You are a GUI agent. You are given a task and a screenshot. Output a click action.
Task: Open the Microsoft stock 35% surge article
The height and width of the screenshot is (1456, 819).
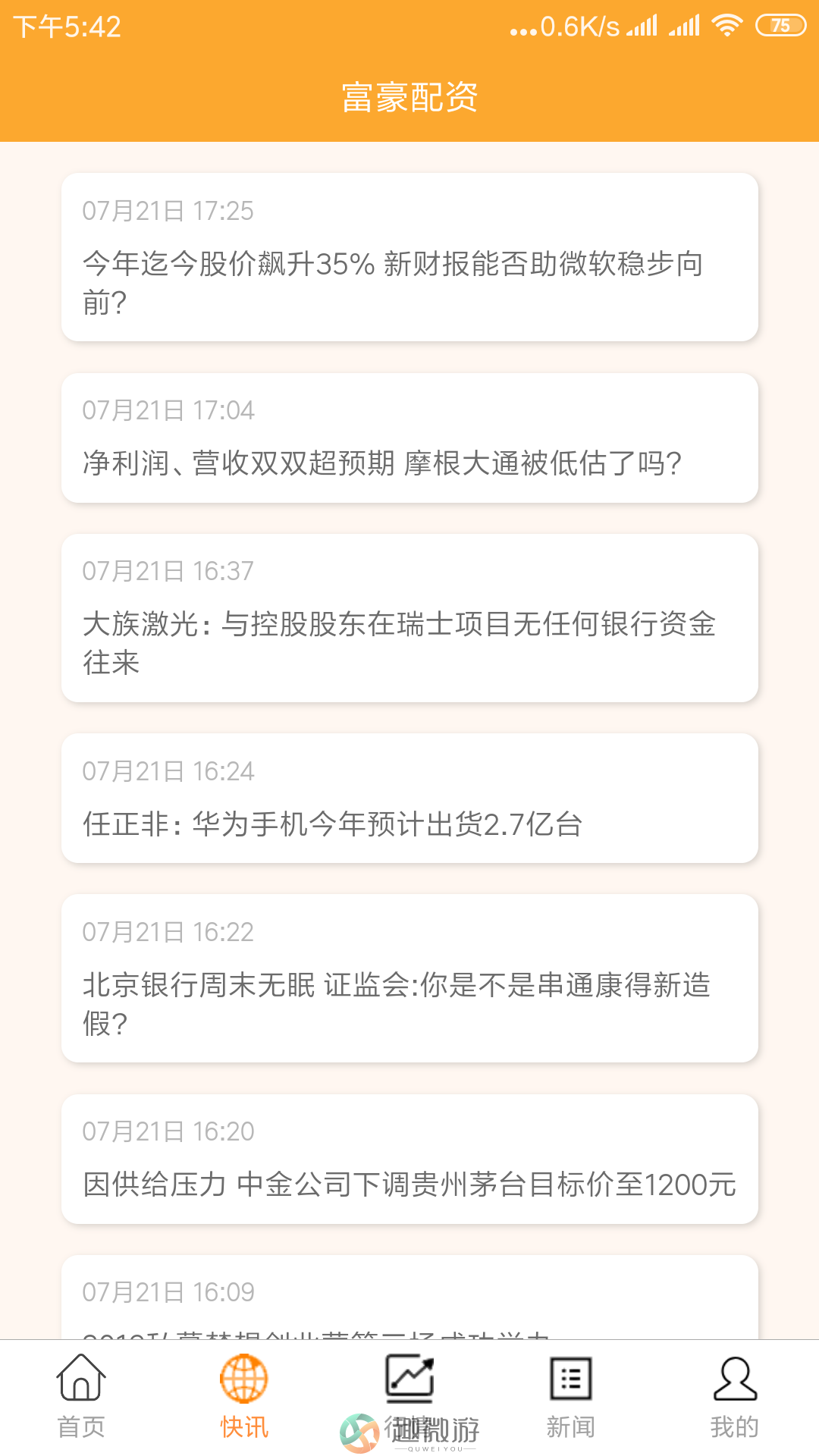click(x=409, y=257)
